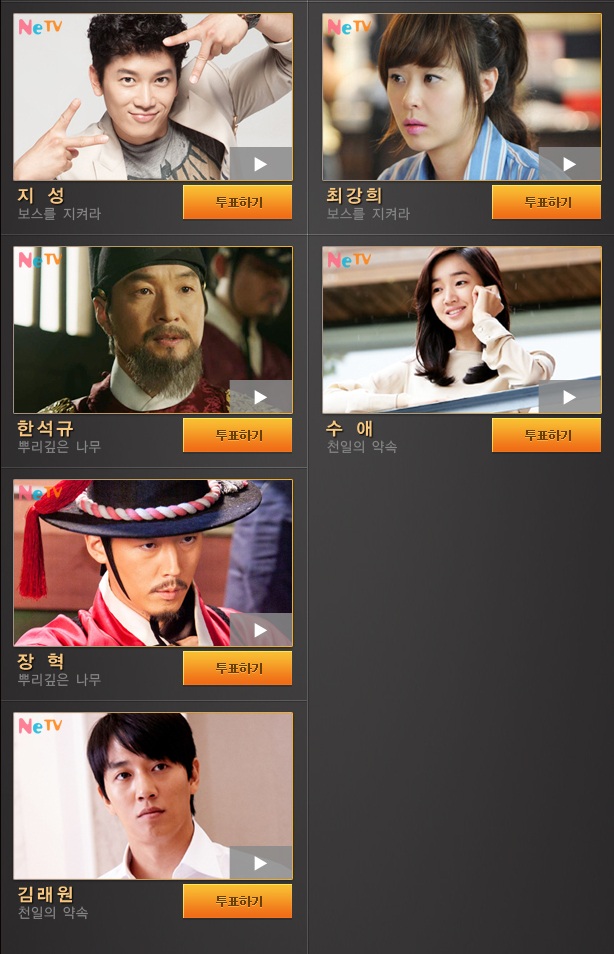Vote for 최강희 with 투표하기 button
The width and height of the screenshot is (614, 954).
pyautogui.click(x=546, y=202)
